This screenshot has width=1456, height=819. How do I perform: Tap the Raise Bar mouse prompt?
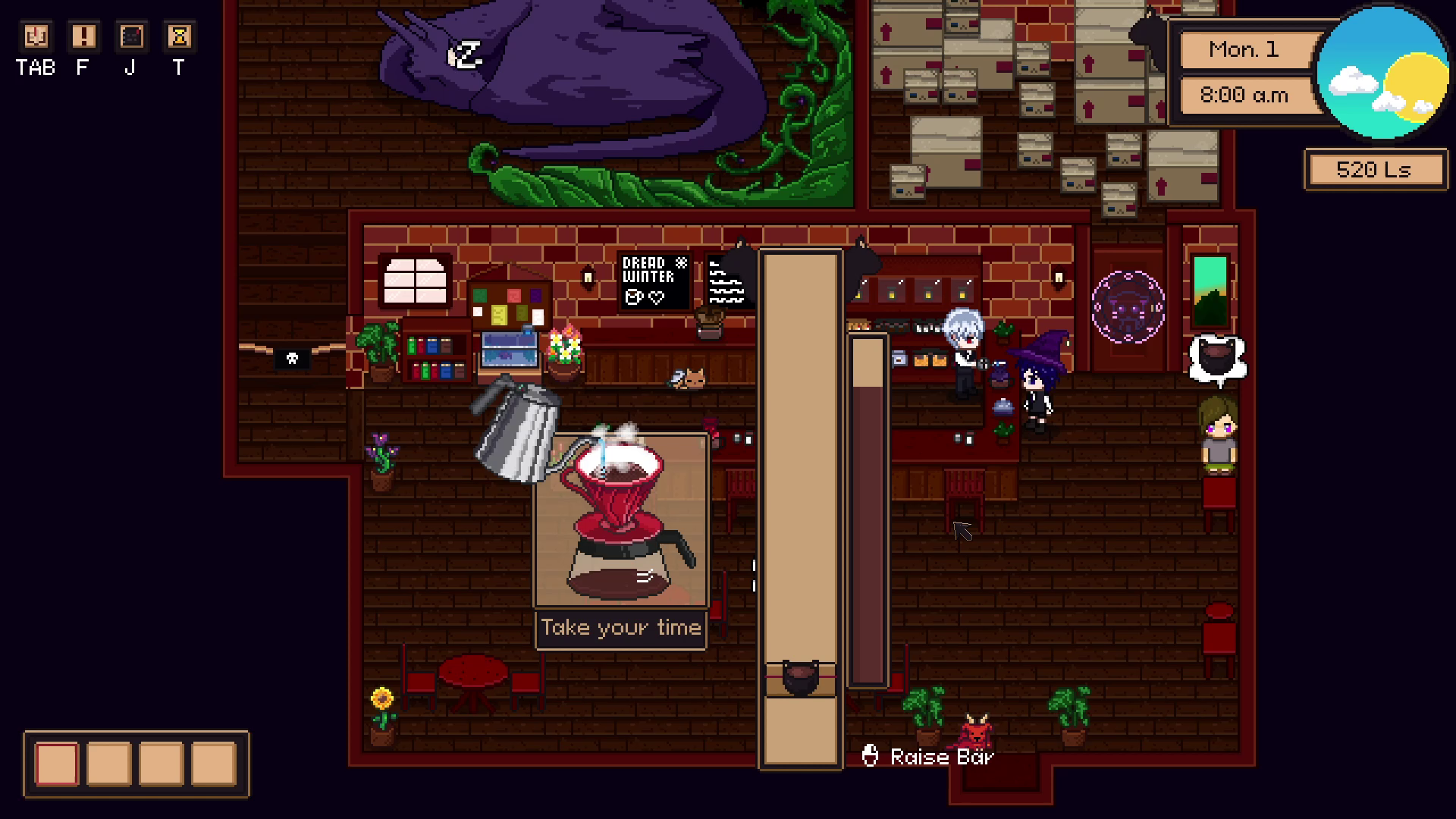click(x=927, y=756)
